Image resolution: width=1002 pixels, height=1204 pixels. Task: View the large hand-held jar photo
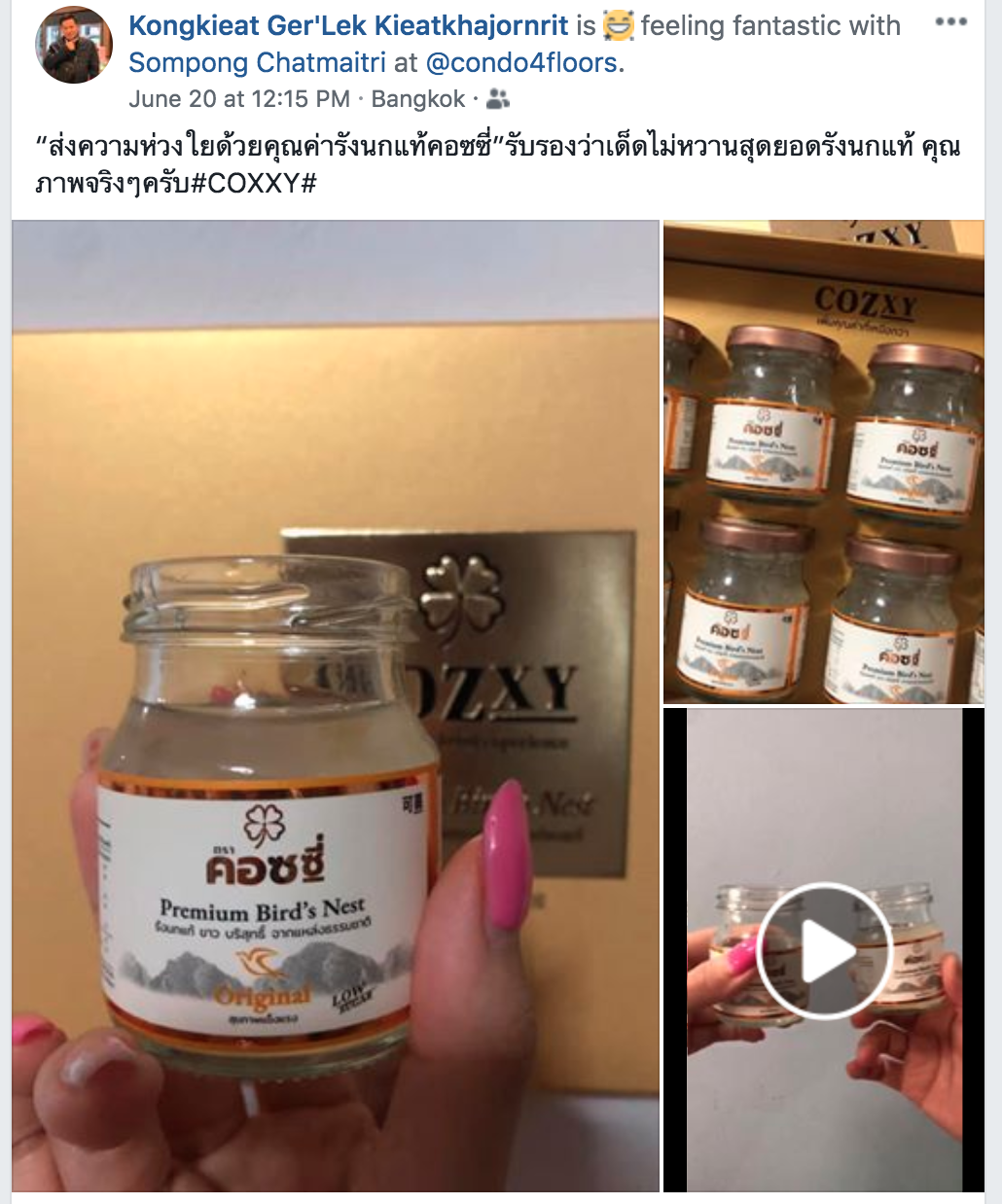coord(336,705)
